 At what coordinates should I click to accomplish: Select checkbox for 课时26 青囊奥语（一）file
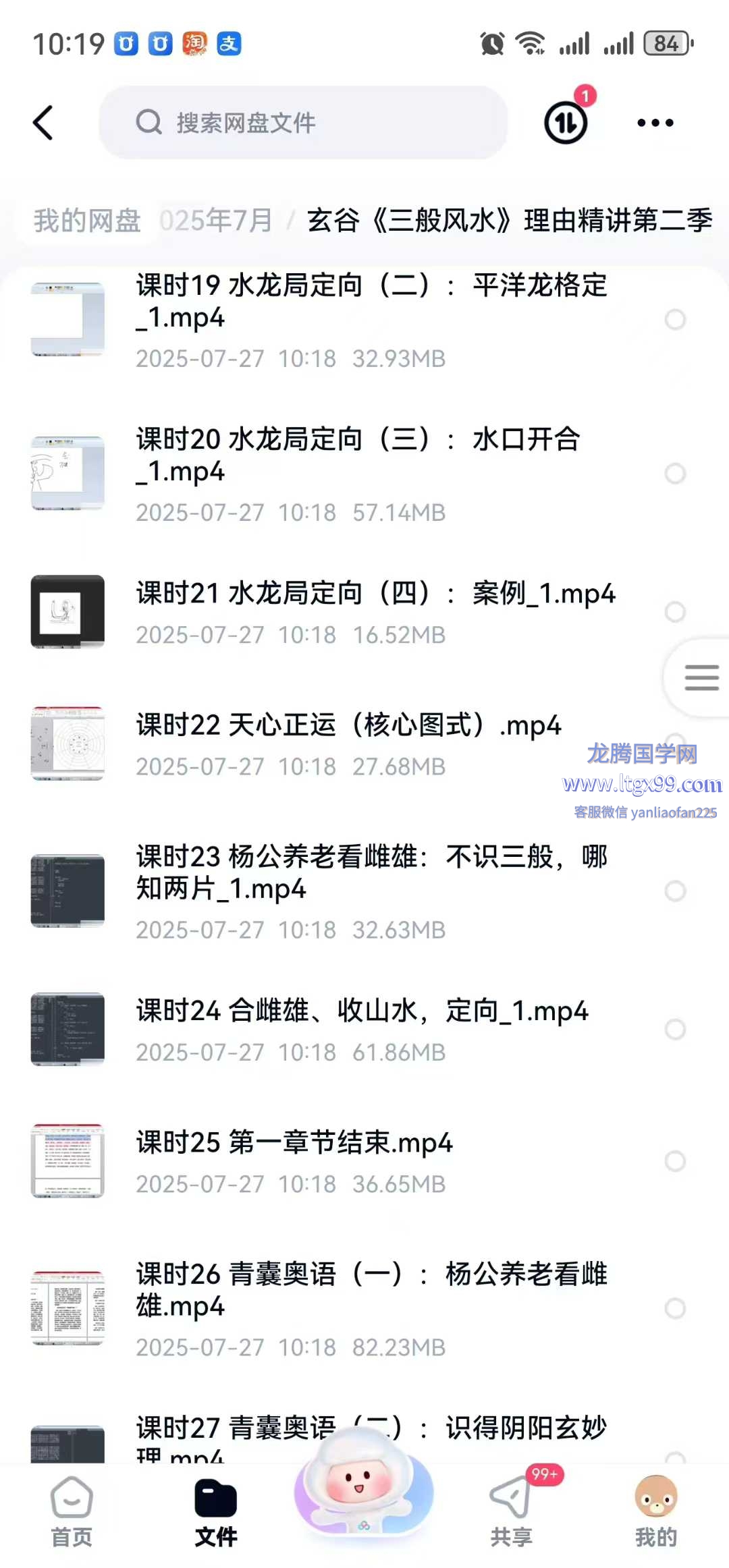point(675,1308)
